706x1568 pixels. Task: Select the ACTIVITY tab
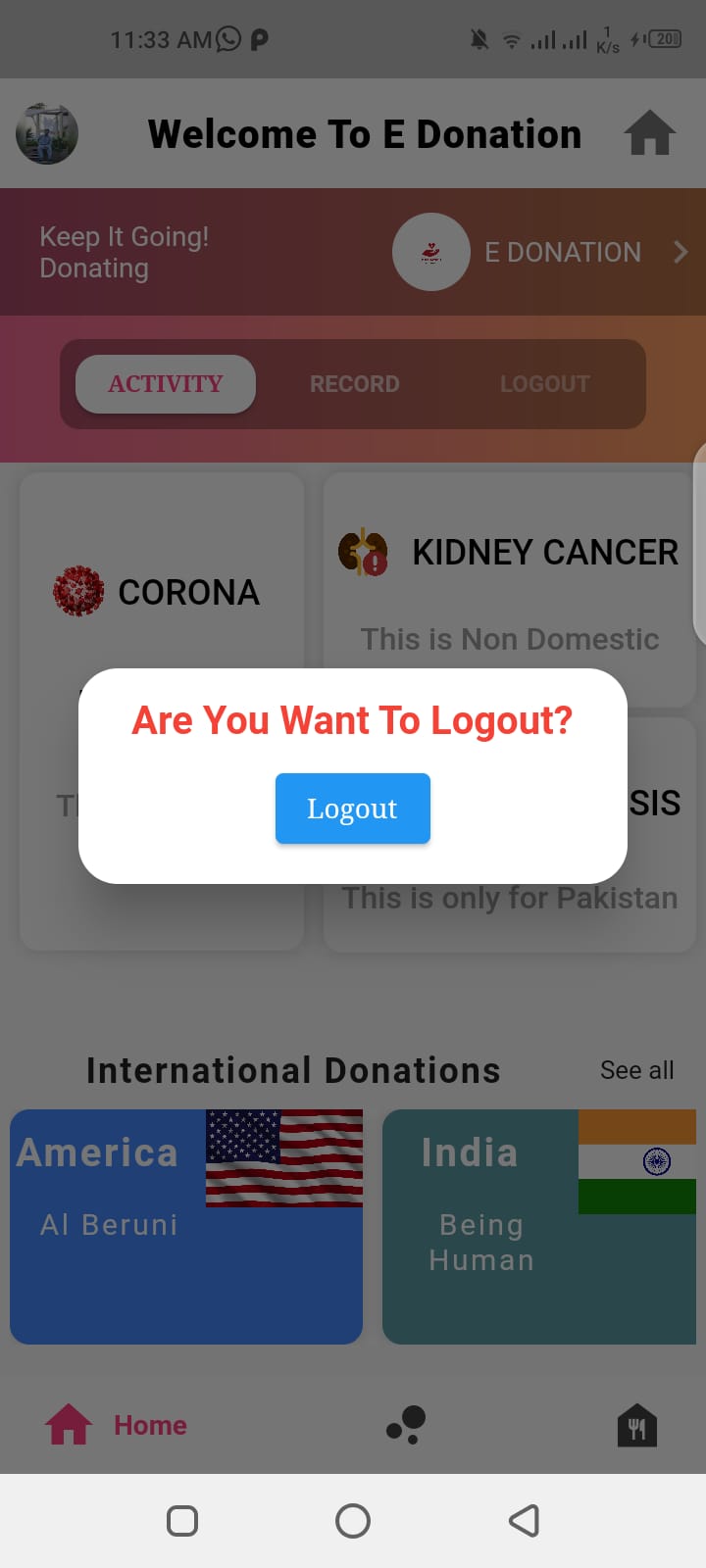pos(164,383)
